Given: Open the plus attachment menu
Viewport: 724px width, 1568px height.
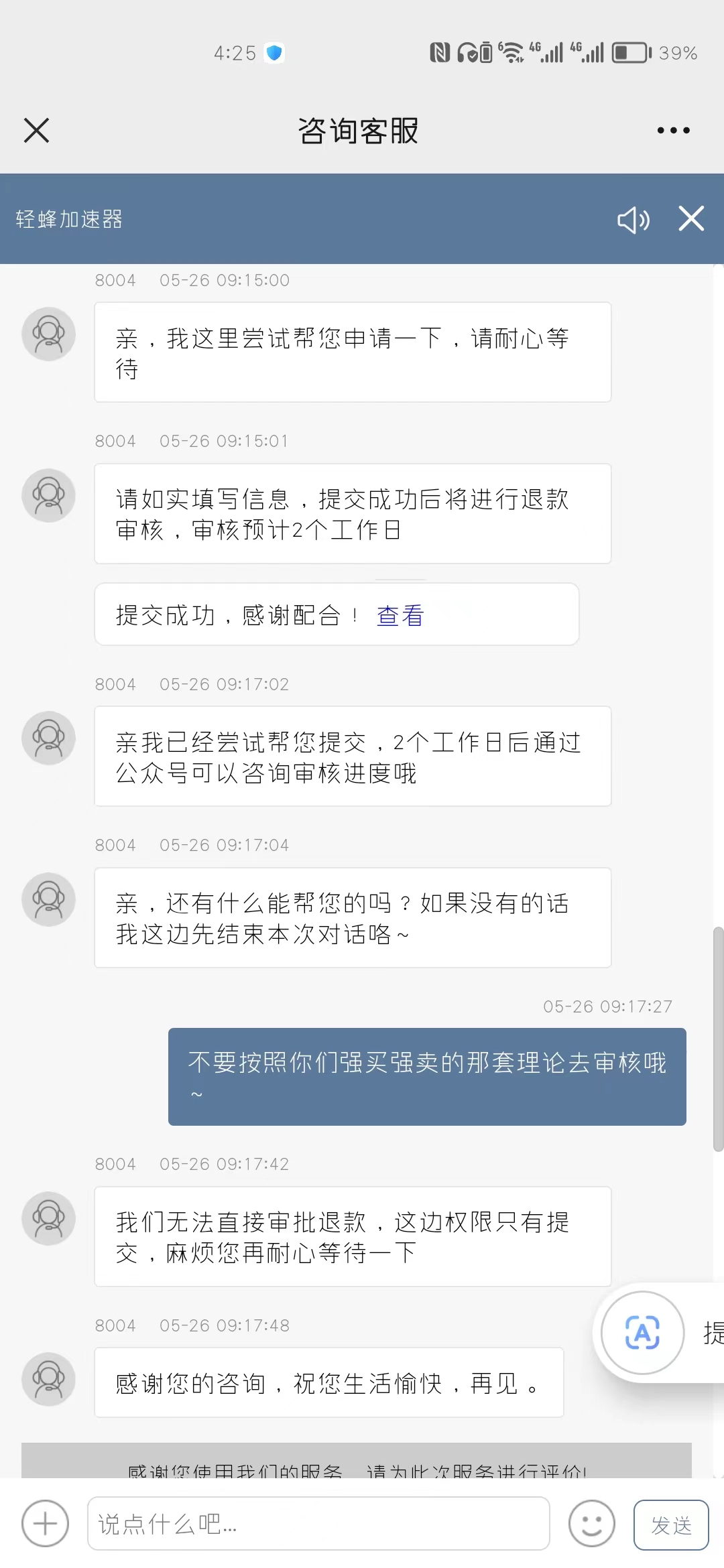Looking at the screenshot, I should click(46, 1524).
